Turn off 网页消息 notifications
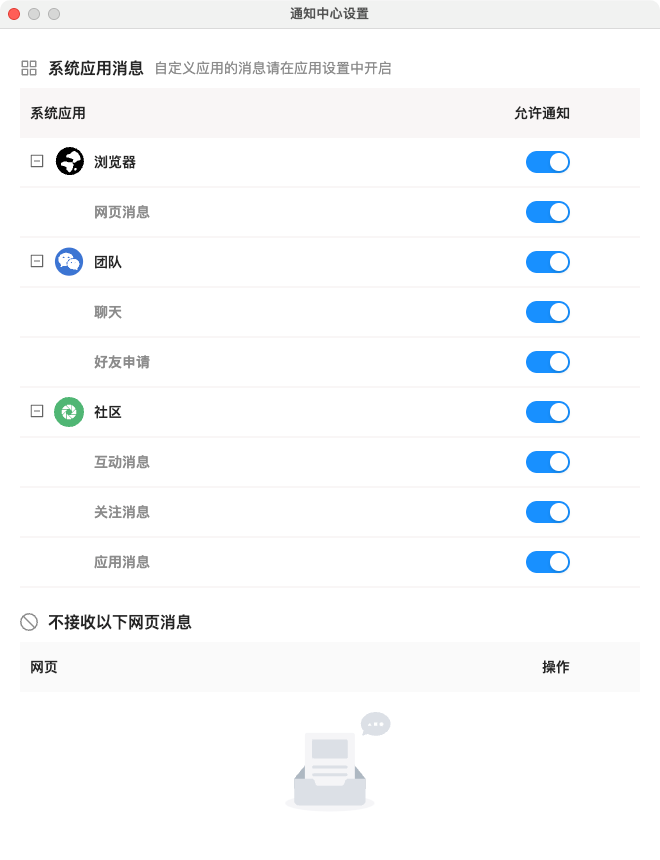This screenshot has height=860, width=660. click(547, 212)
